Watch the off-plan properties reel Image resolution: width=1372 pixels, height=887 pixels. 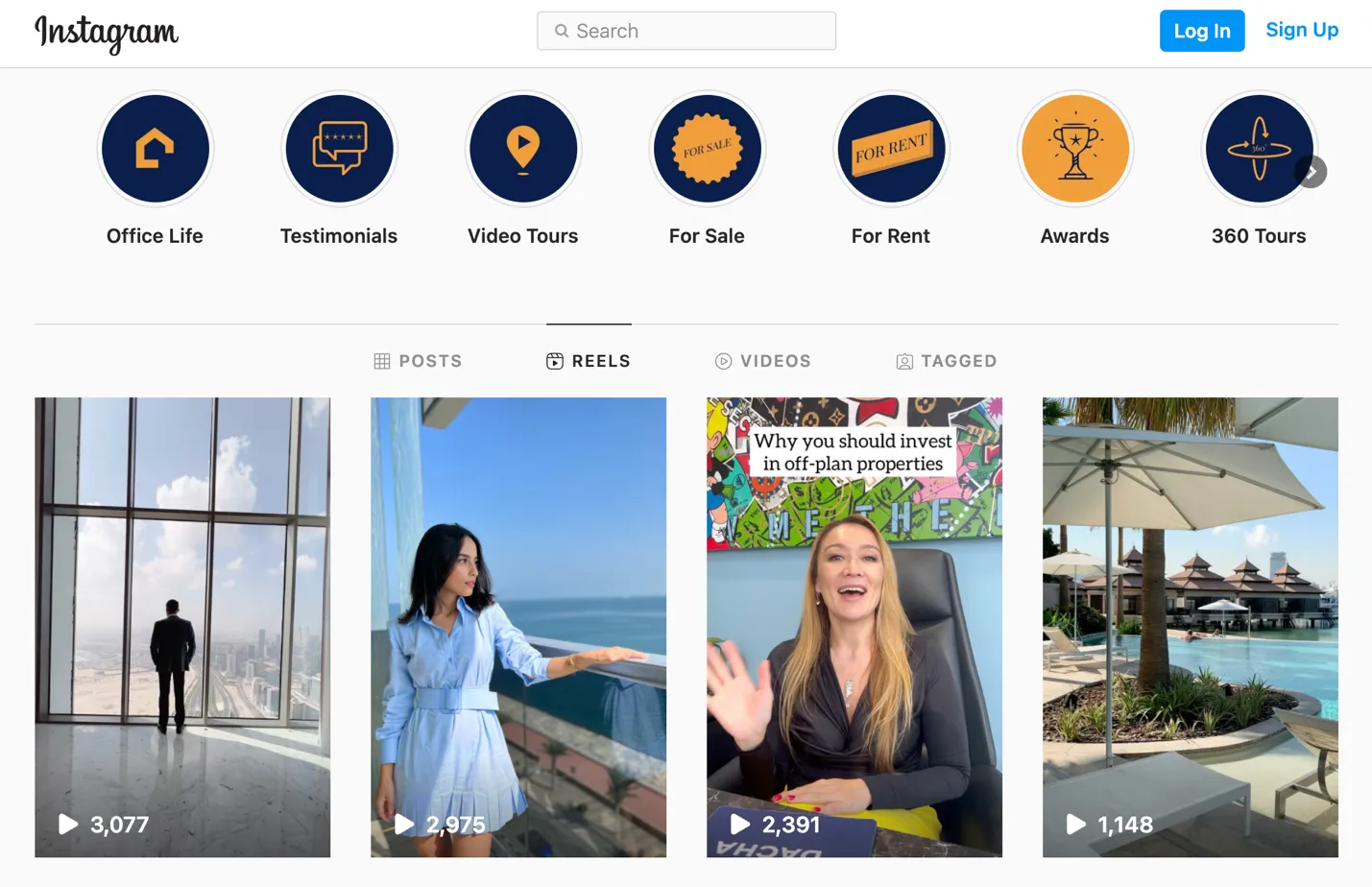pyautogui.click(x=854, y=627)
